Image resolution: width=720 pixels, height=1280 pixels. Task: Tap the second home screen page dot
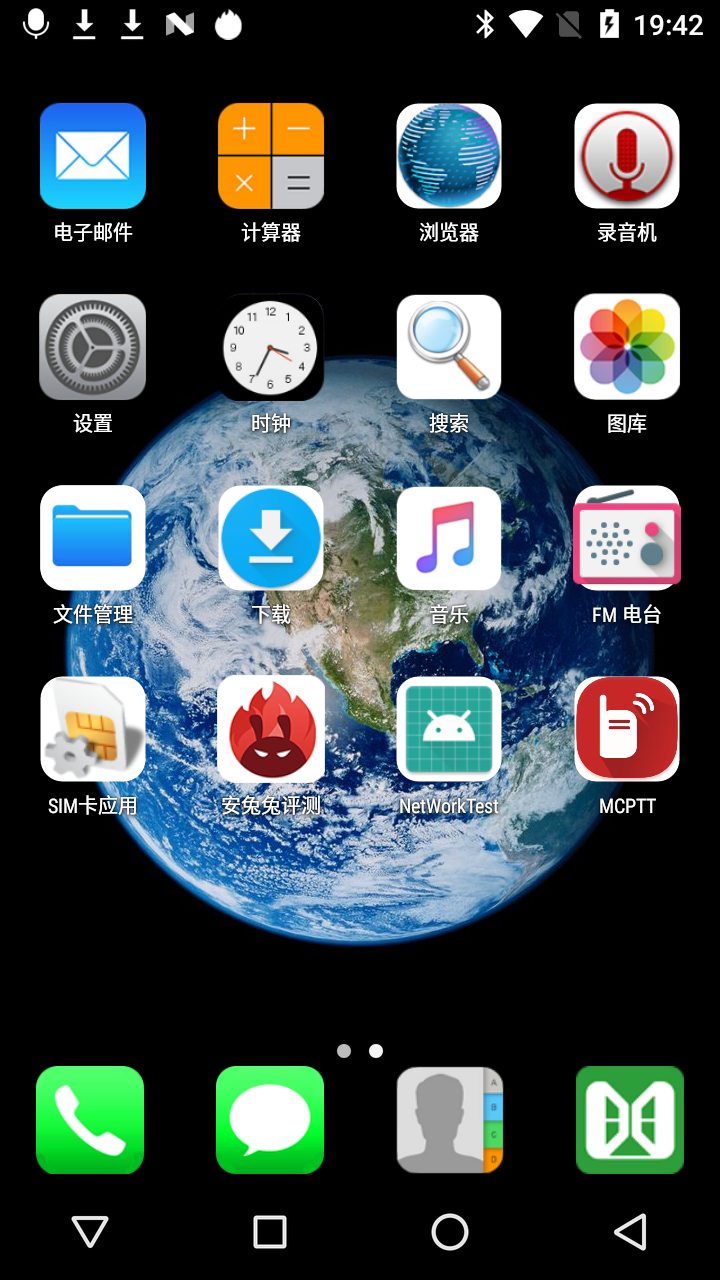[375, 1050]
